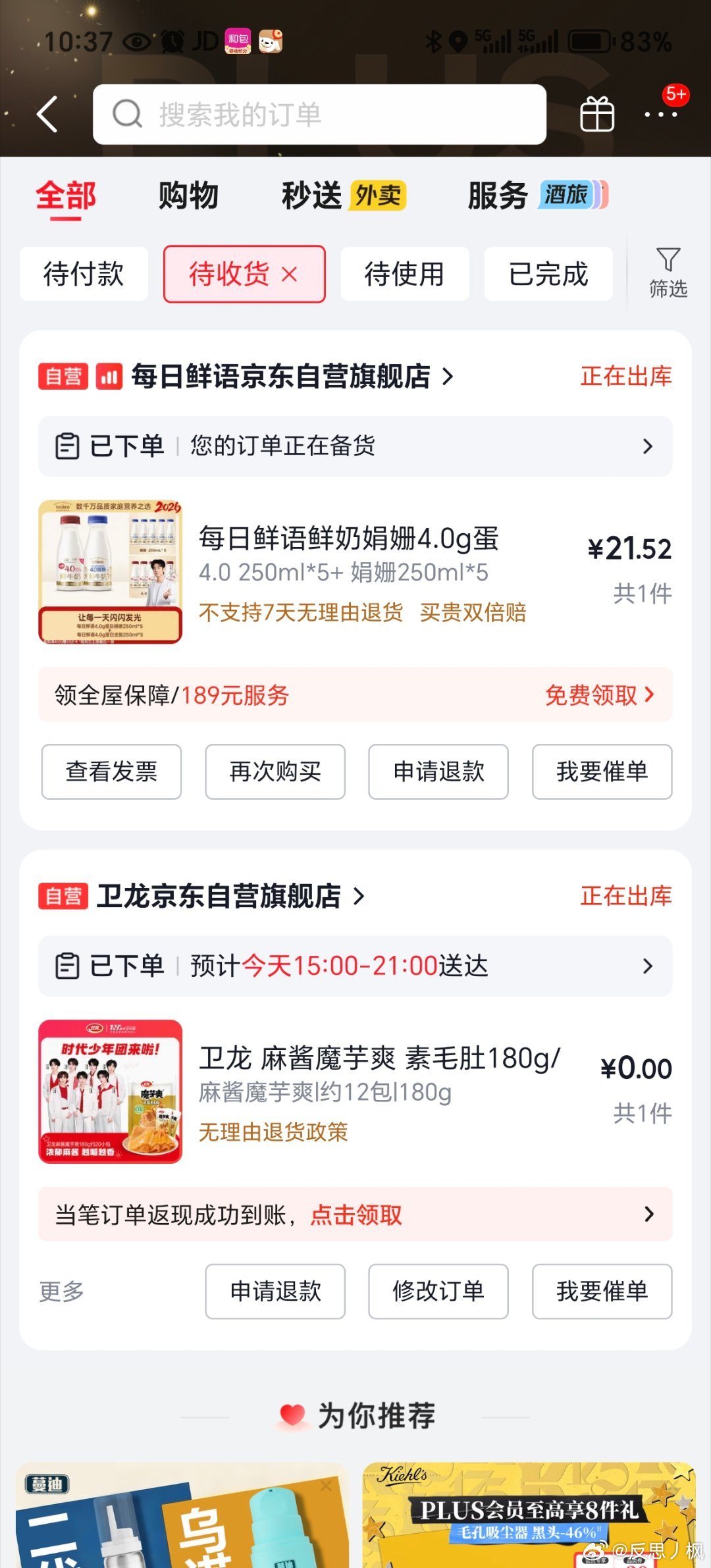Select the 待付款 filter chip
Image resolution: width=711 pixels, height=1568 pixels.
click(x=84, y=274)
